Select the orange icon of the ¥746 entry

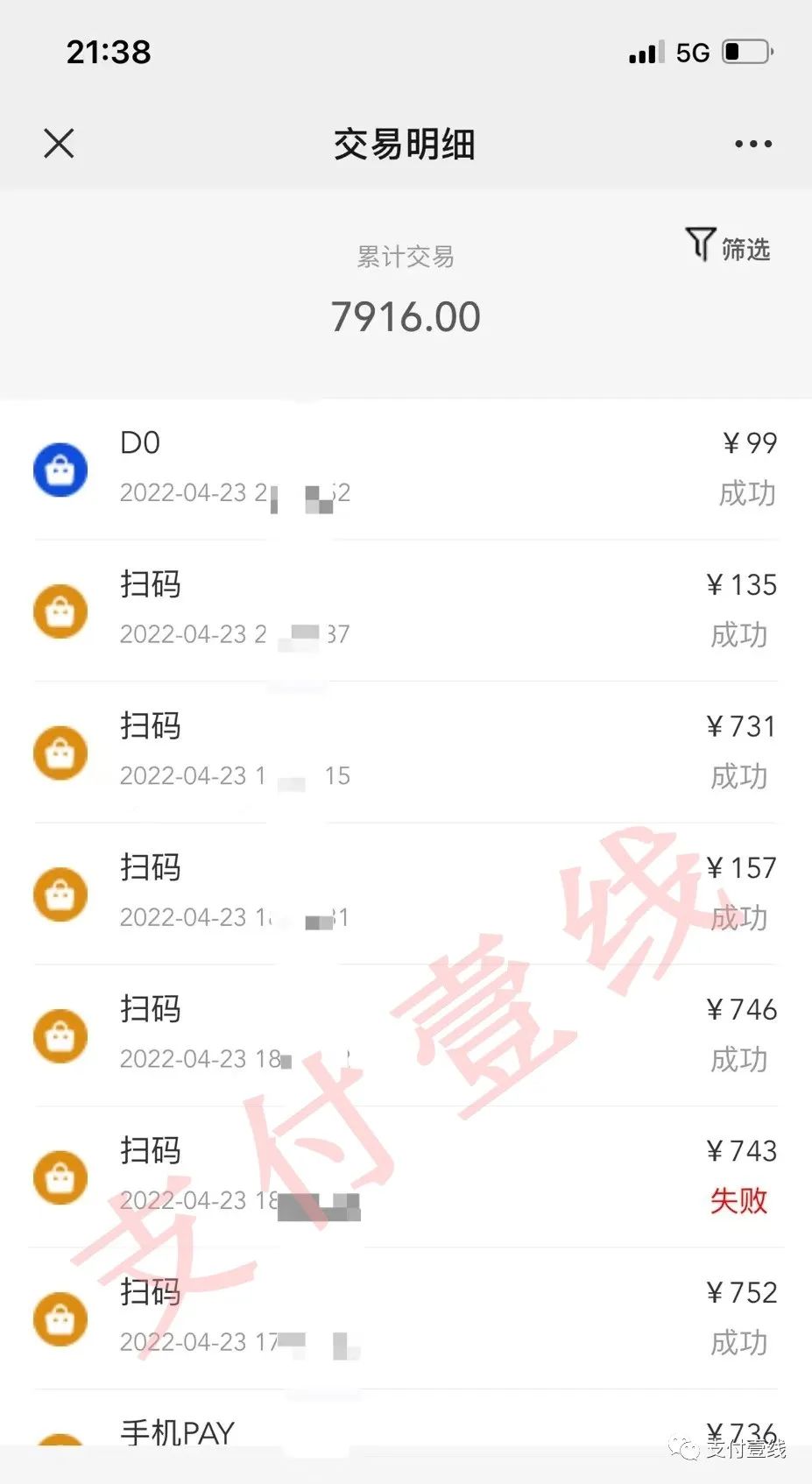pyautogui.click(x=60, y=1035)
